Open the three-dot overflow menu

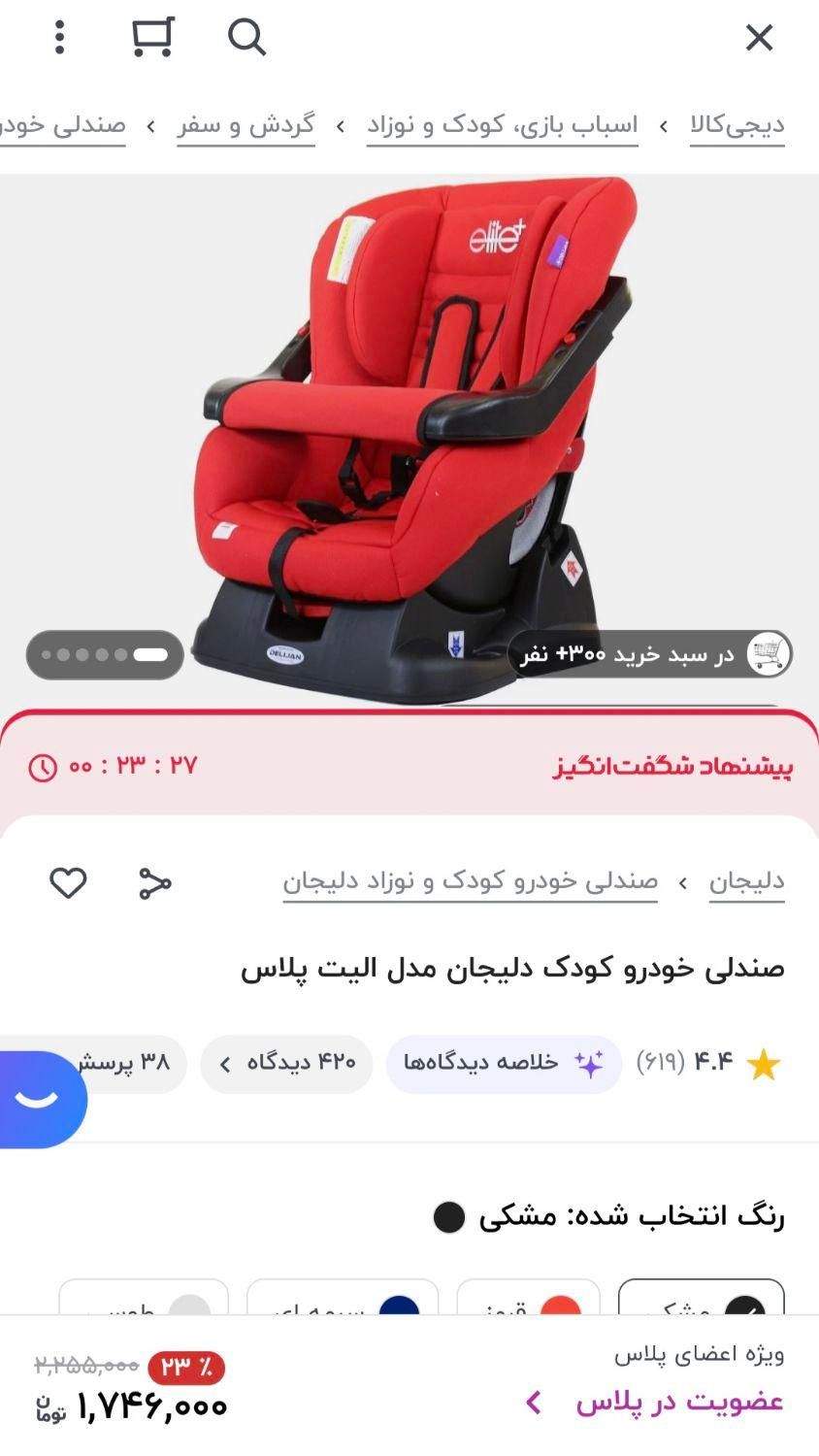click(x=60, y=38)
